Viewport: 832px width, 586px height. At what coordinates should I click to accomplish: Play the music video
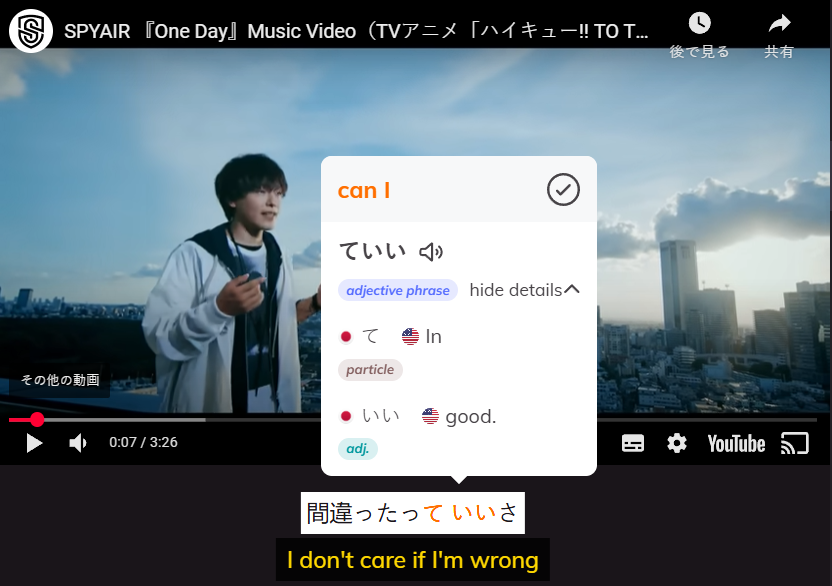34,443
